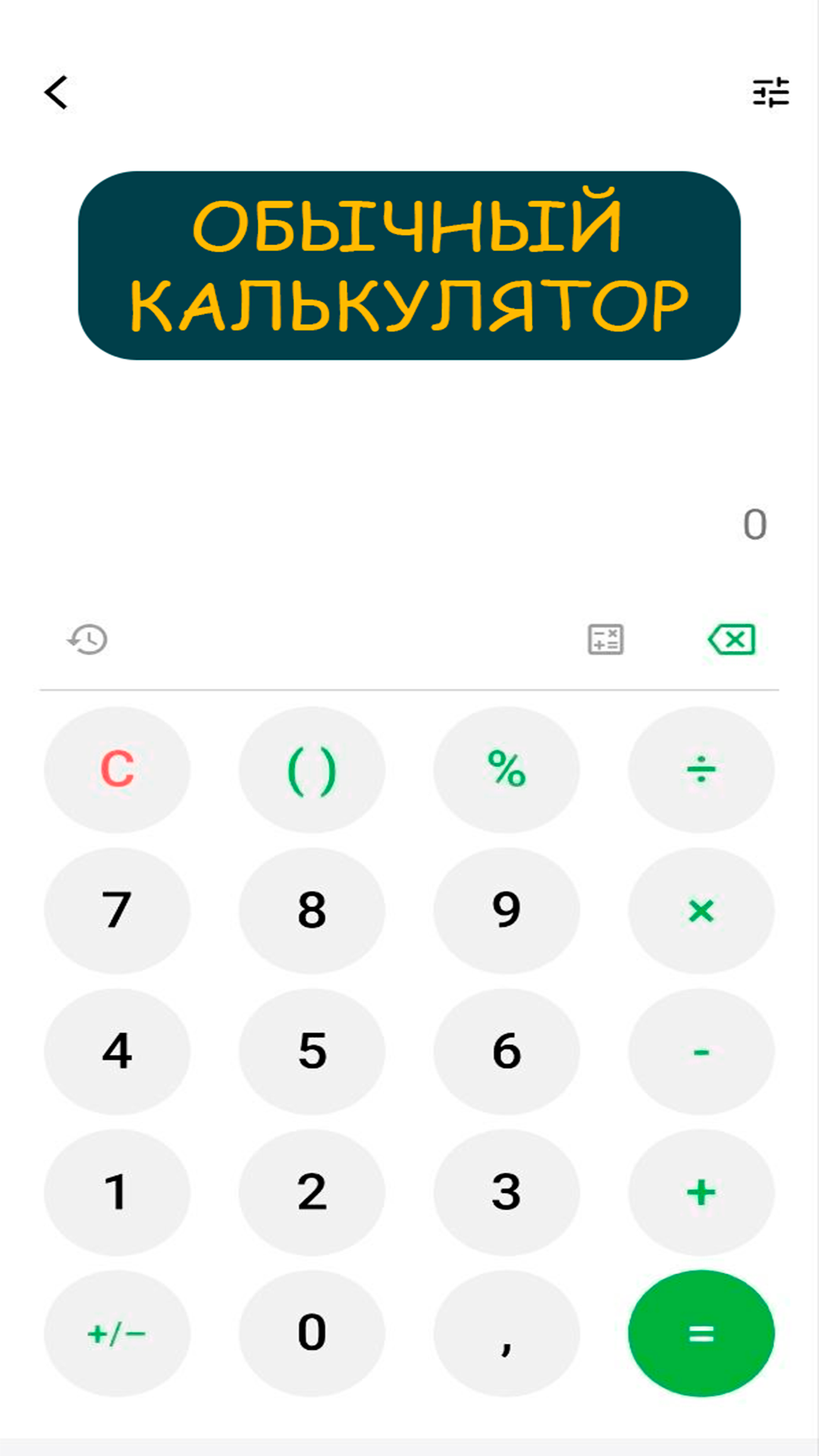
Task: Enter the digit 1
Action: [117, 1192]
